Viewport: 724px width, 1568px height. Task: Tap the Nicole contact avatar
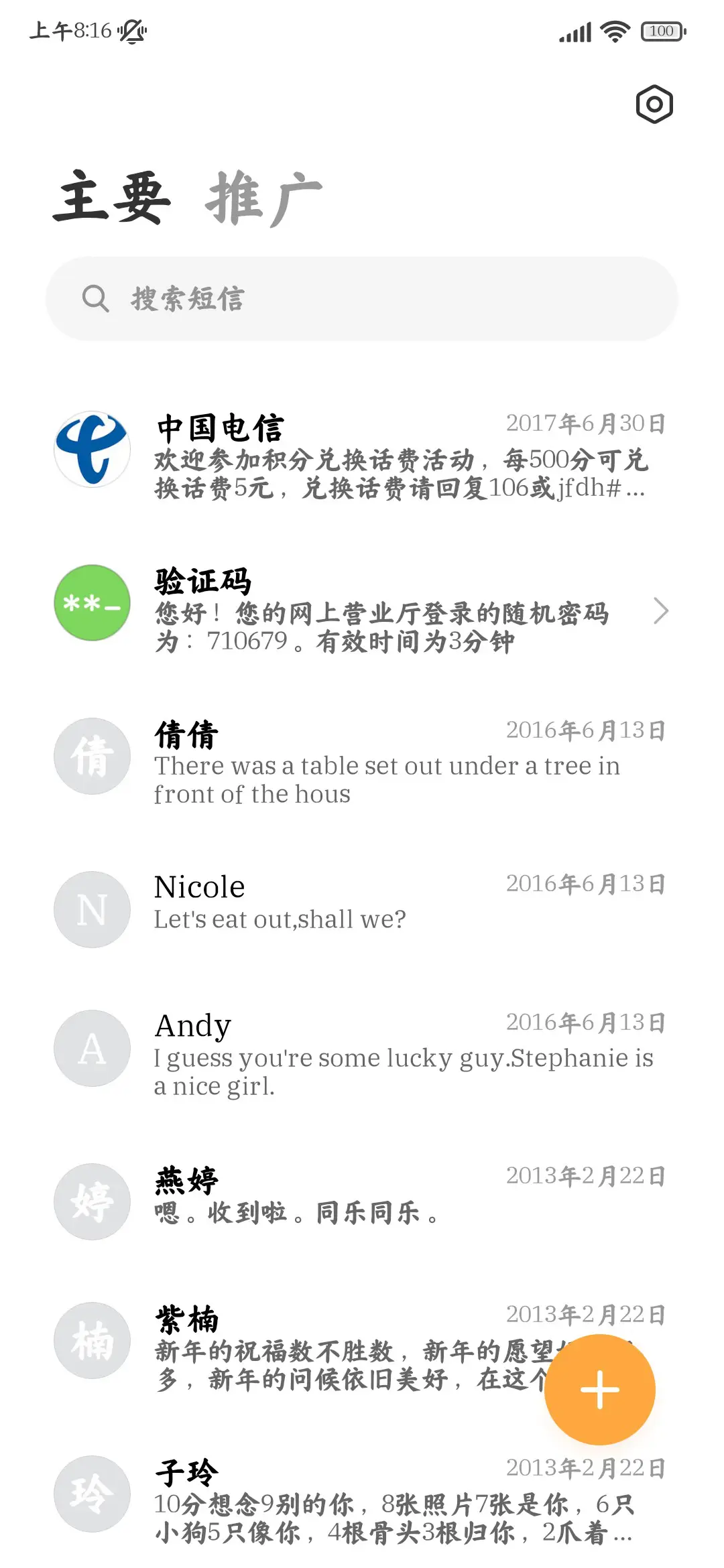click(x=92, y=909)
